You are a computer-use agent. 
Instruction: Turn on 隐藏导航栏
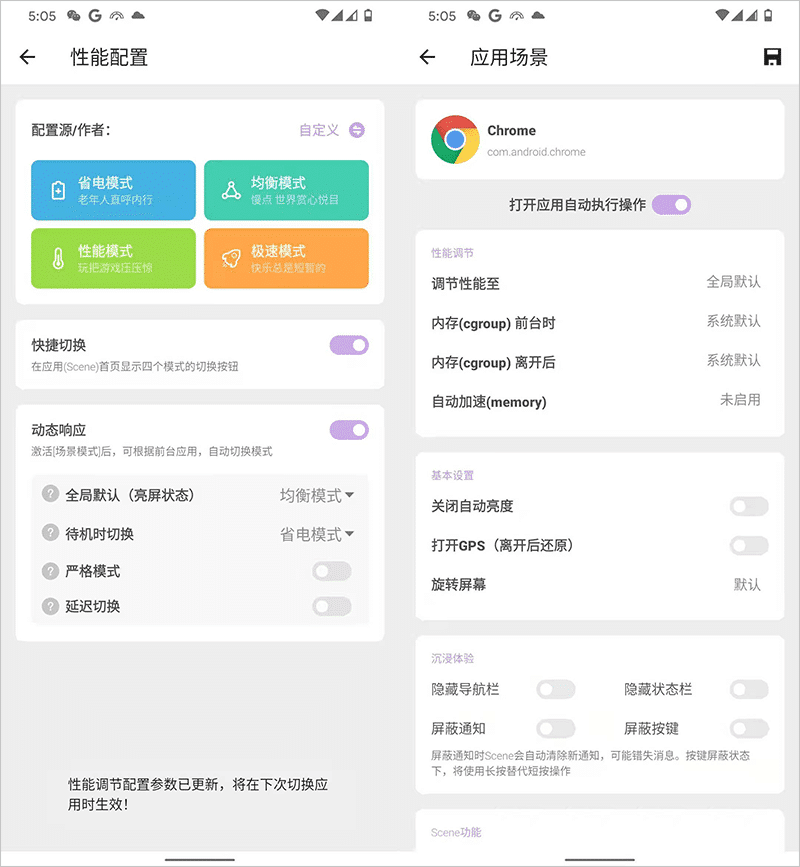point(556,689)
